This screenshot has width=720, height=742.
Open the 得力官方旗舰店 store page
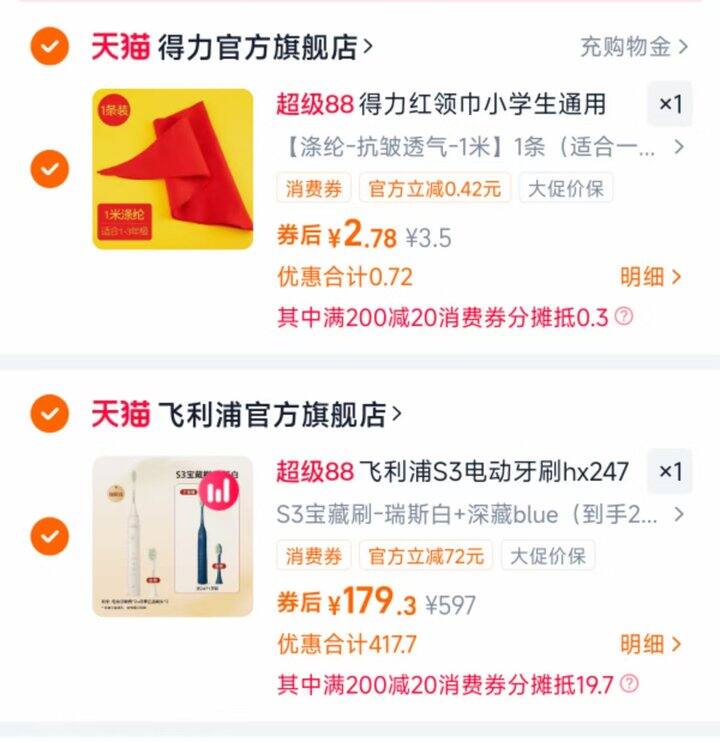pos(265,46)
